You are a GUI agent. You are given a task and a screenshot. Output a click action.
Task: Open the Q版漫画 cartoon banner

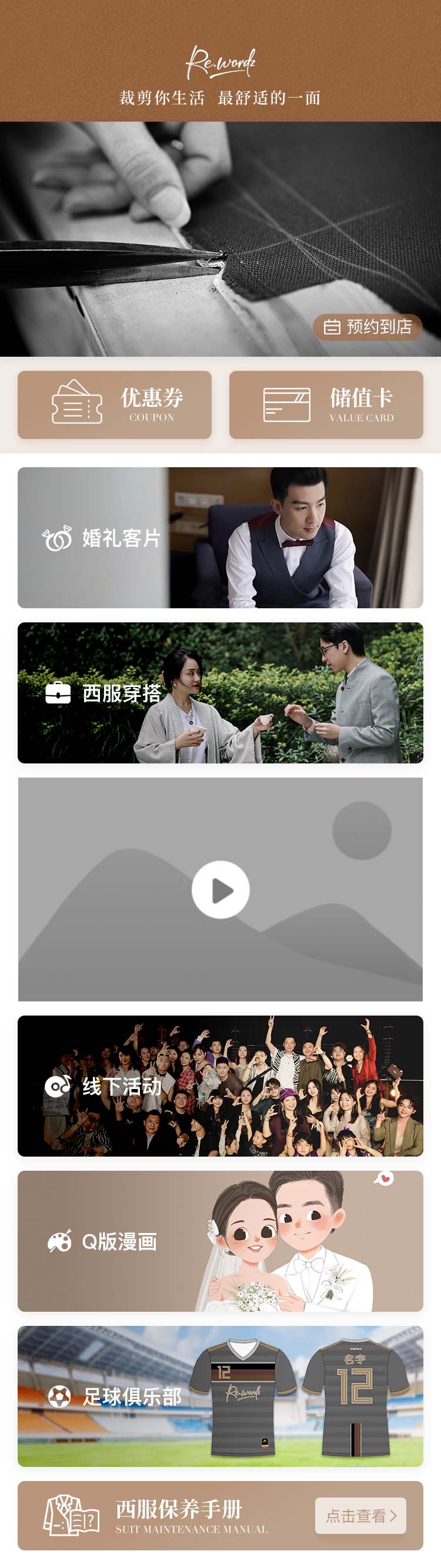coord(220,1241)
